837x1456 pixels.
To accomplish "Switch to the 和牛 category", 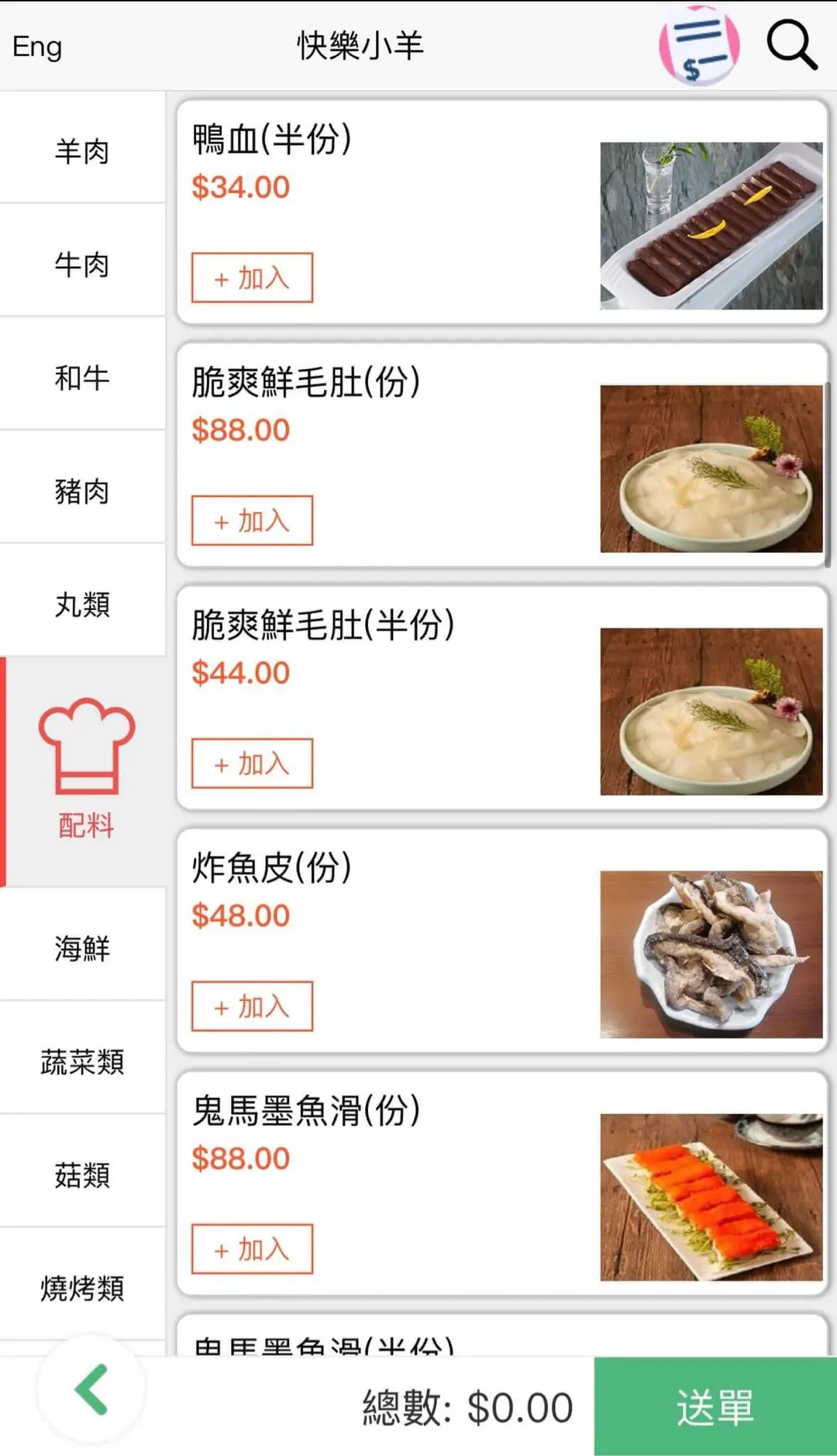I will [82, 378].
